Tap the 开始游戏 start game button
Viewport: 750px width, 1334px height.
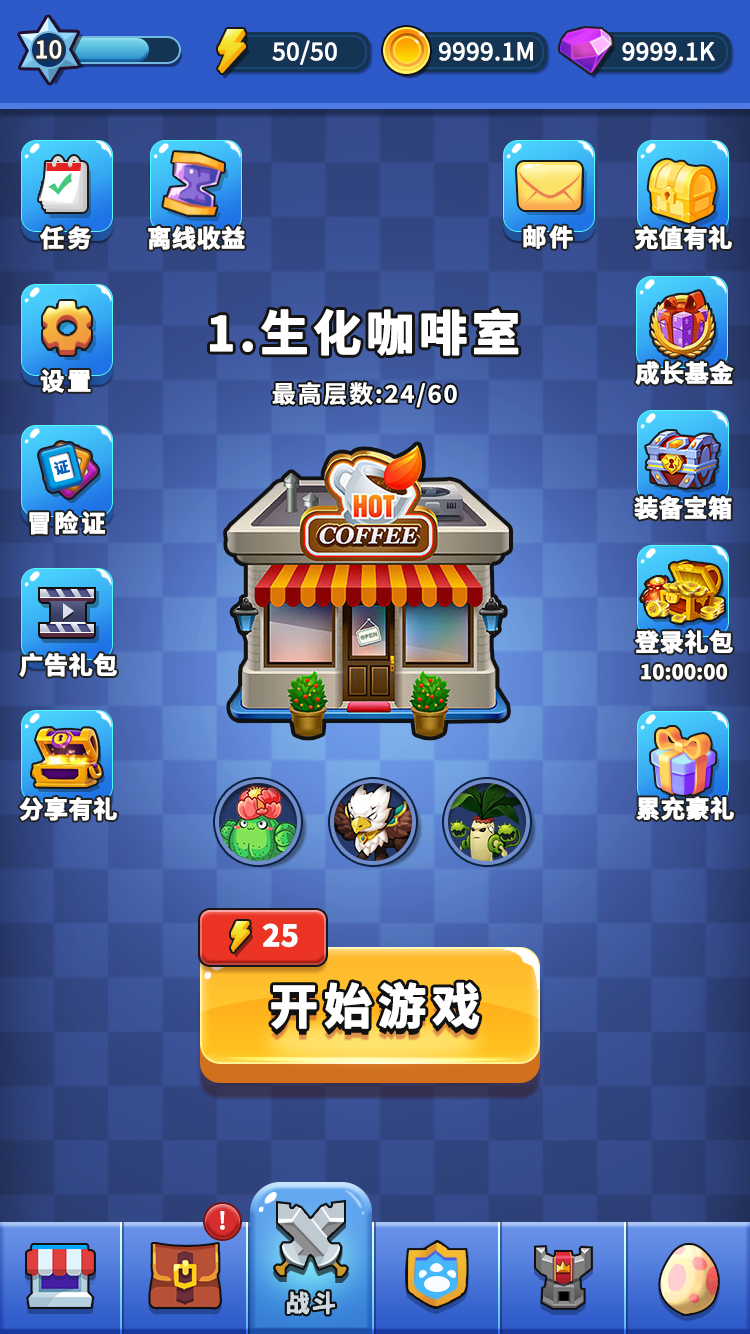coord(370,1010)
